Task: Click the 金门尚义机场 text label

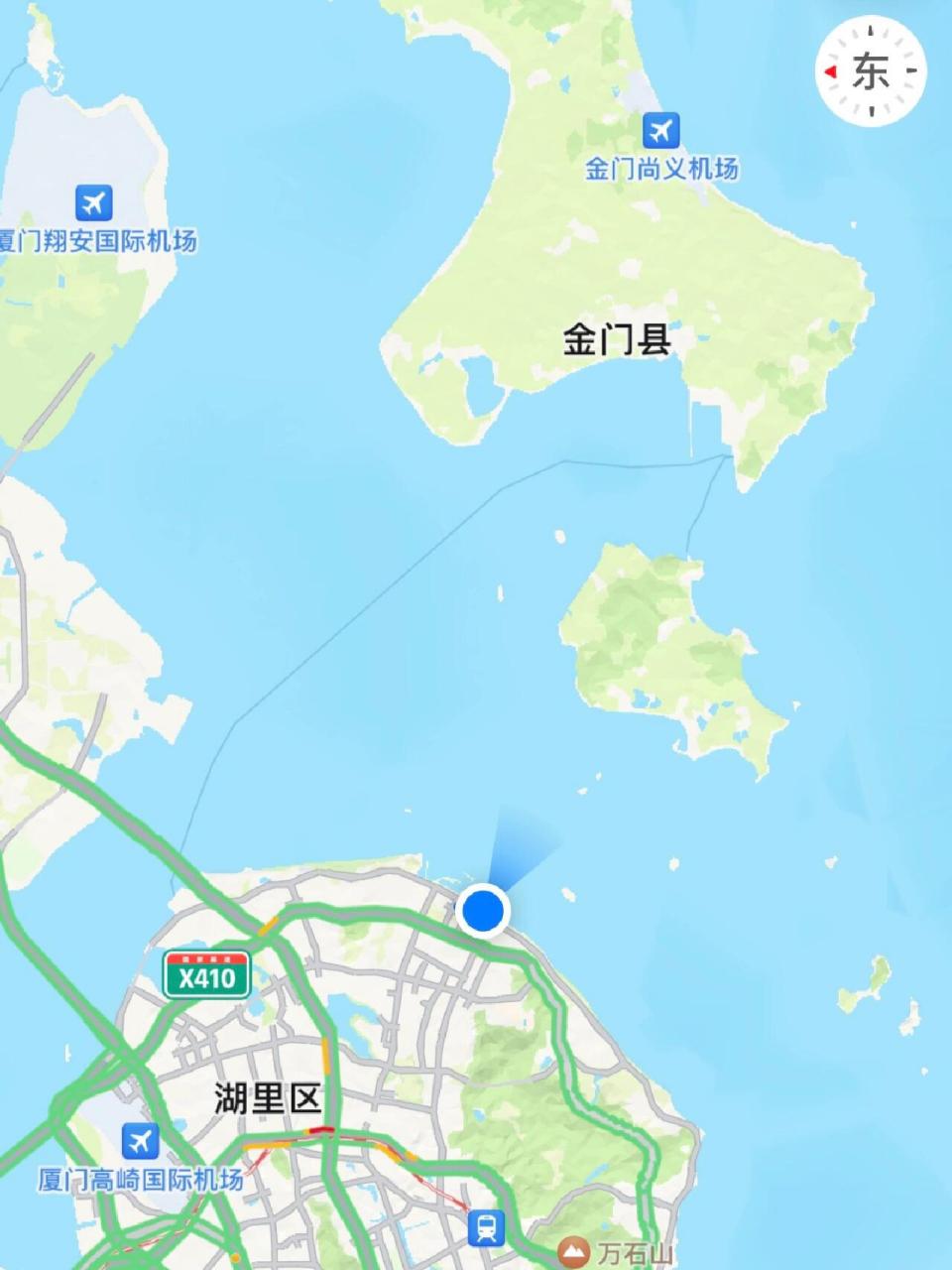Action: (662, 168)
